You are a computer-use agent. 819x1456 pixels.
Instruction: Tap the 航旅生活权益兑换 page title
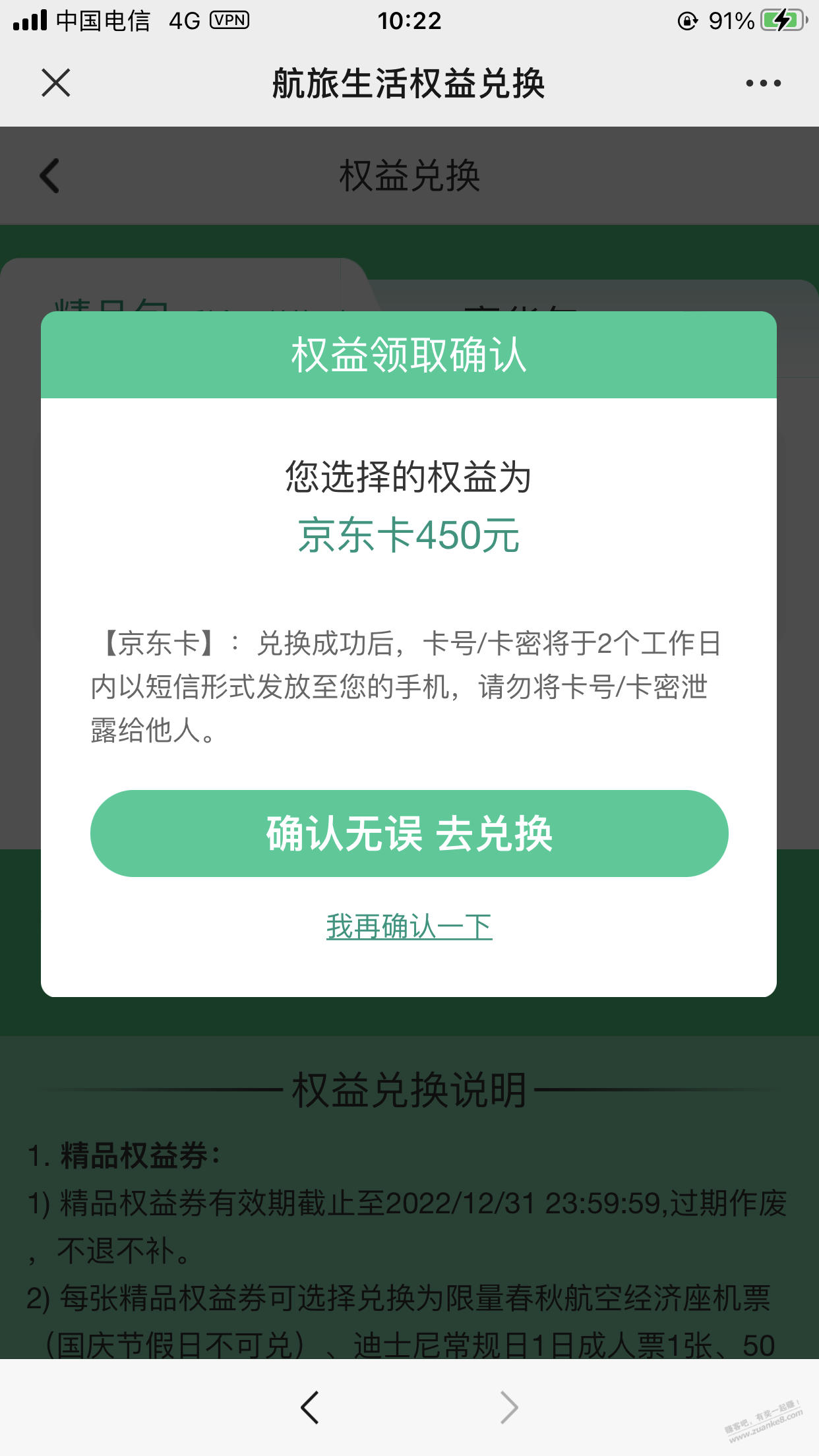409,82
